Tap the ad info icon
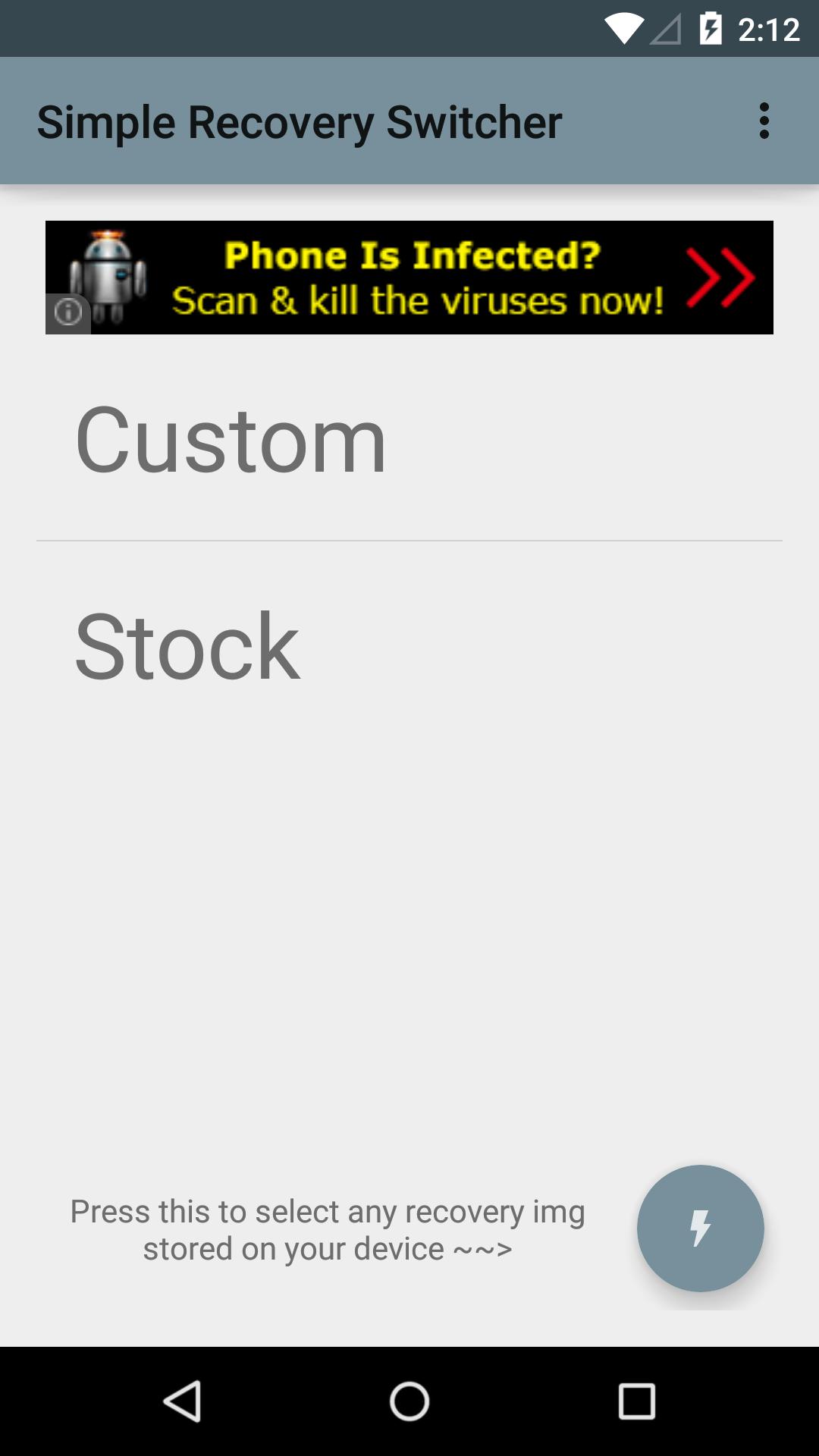Image resolution: width=819 pixels, height=1456 pixels. [68, 312]
